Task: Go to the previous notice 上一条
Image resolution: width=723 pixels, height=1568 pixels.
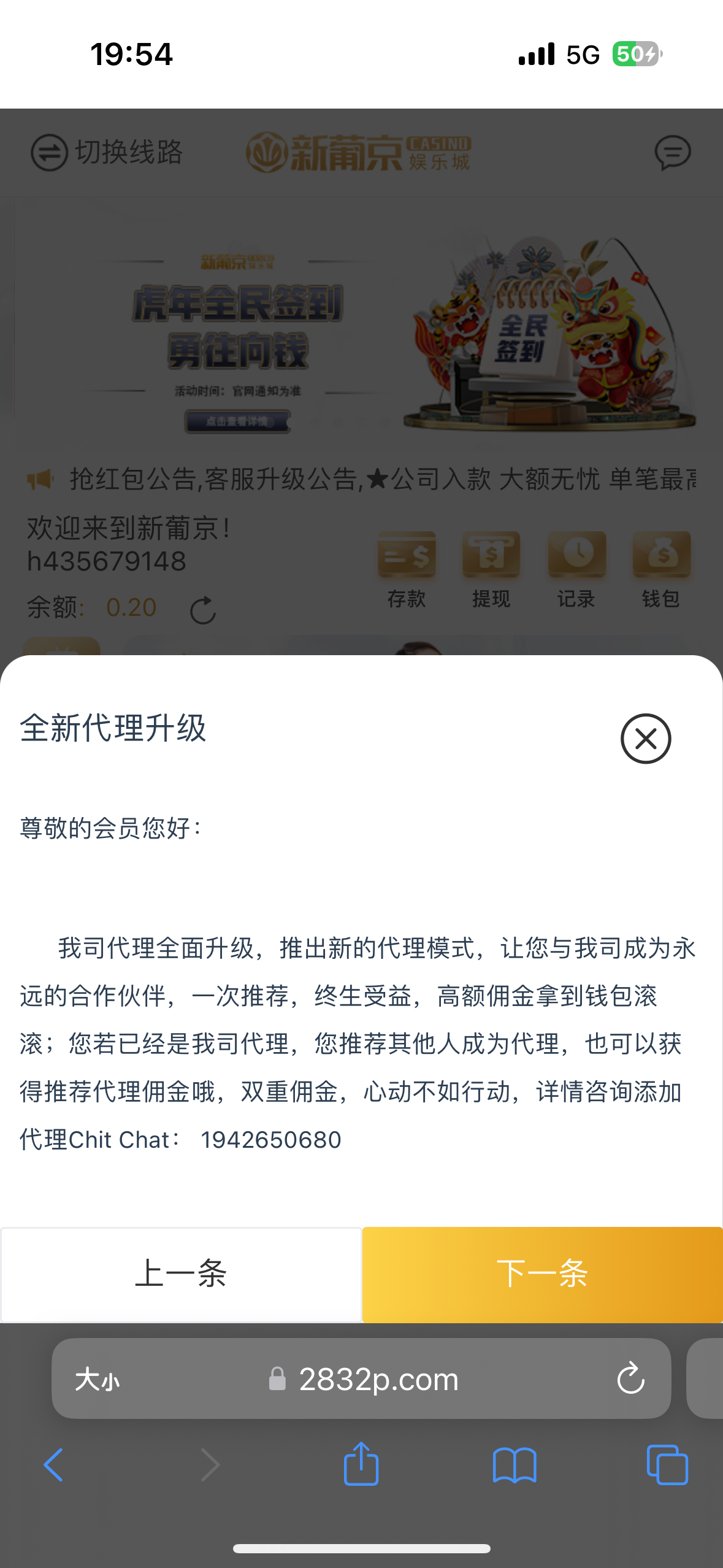Action: (x=181, y=1274)
